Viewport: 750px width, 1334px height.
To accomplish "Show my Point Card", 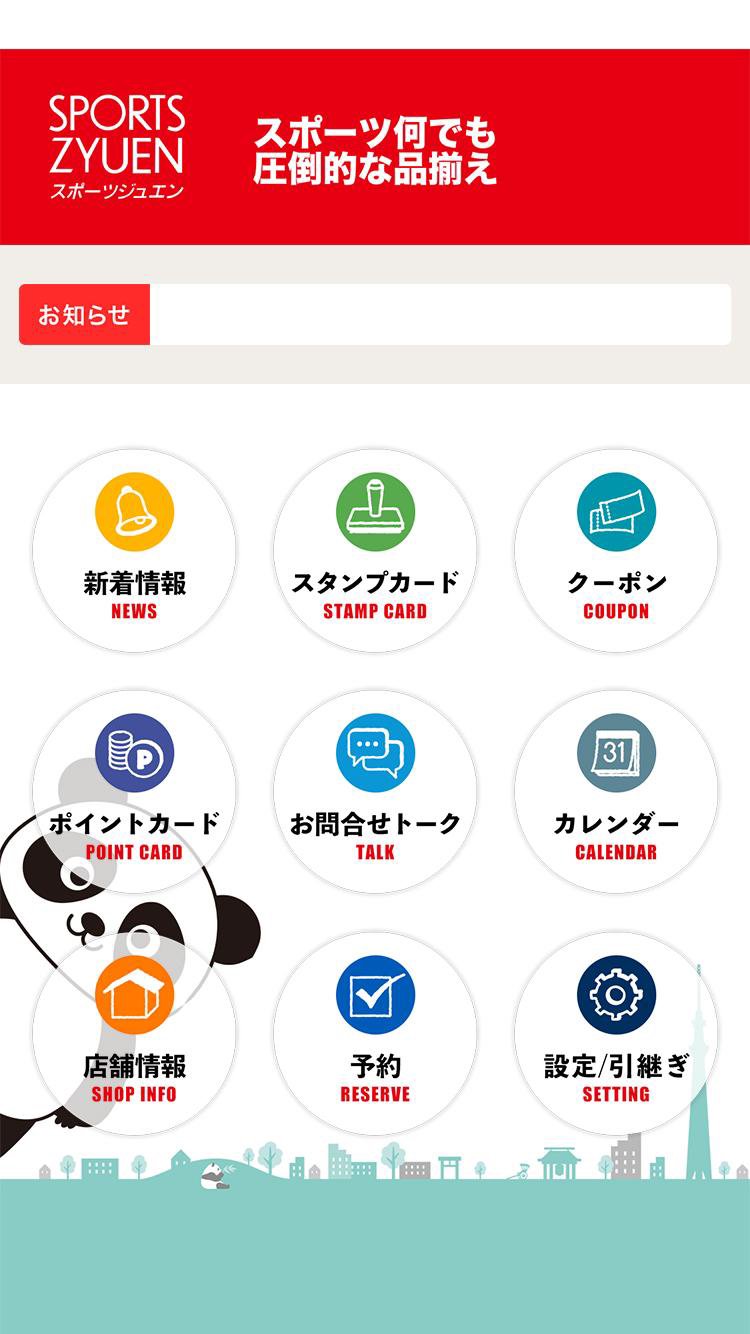I will [x=134, y=791].
